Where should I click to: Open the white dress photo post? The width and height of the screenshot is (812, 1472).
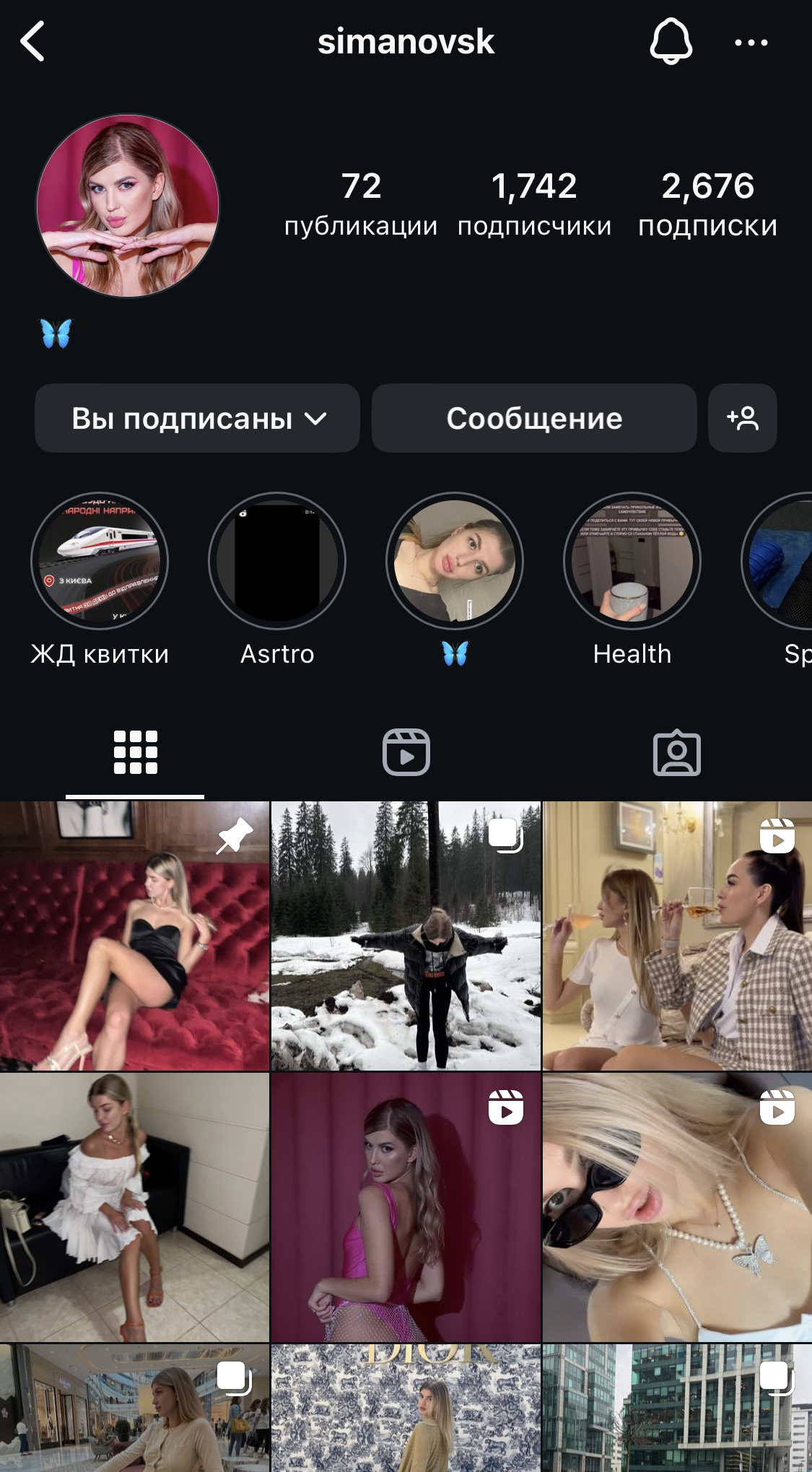click(x=134, y=1207)
